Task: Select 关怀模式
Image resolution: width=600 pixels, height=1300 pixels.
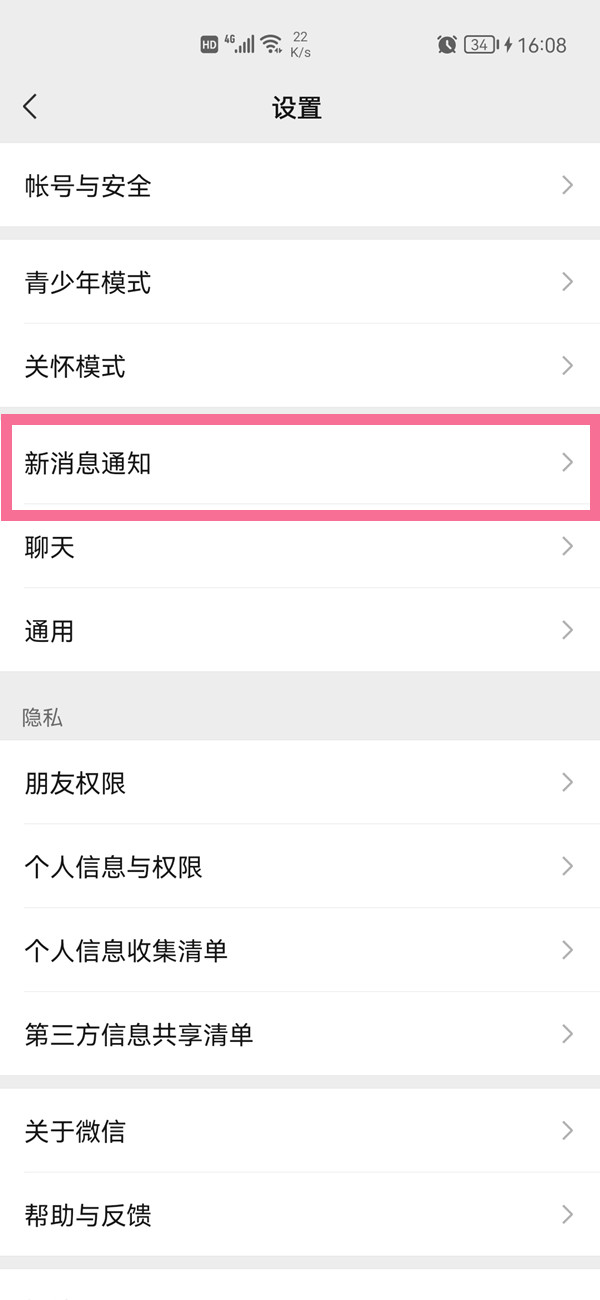Action: pyautogui.click(x=300, y=366)
